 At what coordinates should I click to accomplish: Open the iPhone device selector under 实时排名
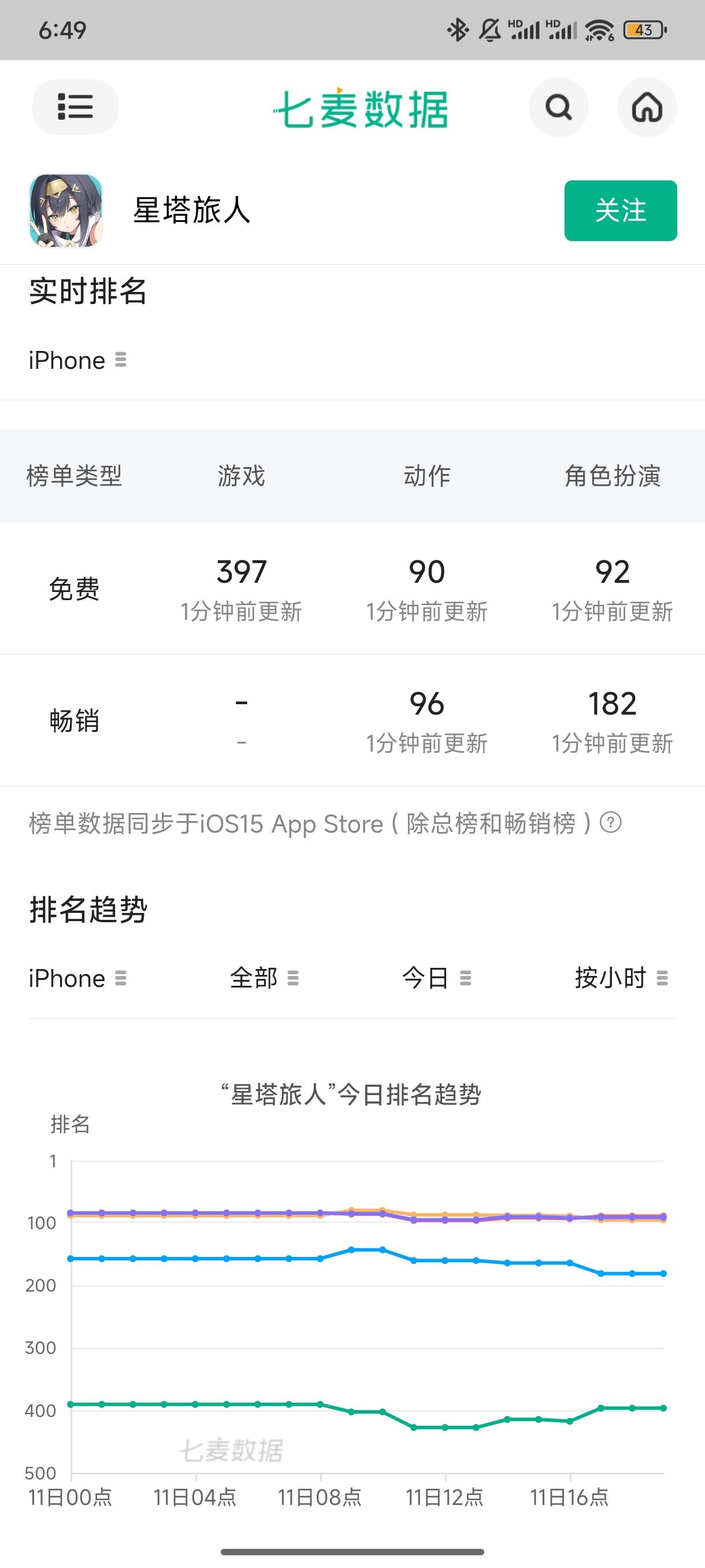point(76,360)
